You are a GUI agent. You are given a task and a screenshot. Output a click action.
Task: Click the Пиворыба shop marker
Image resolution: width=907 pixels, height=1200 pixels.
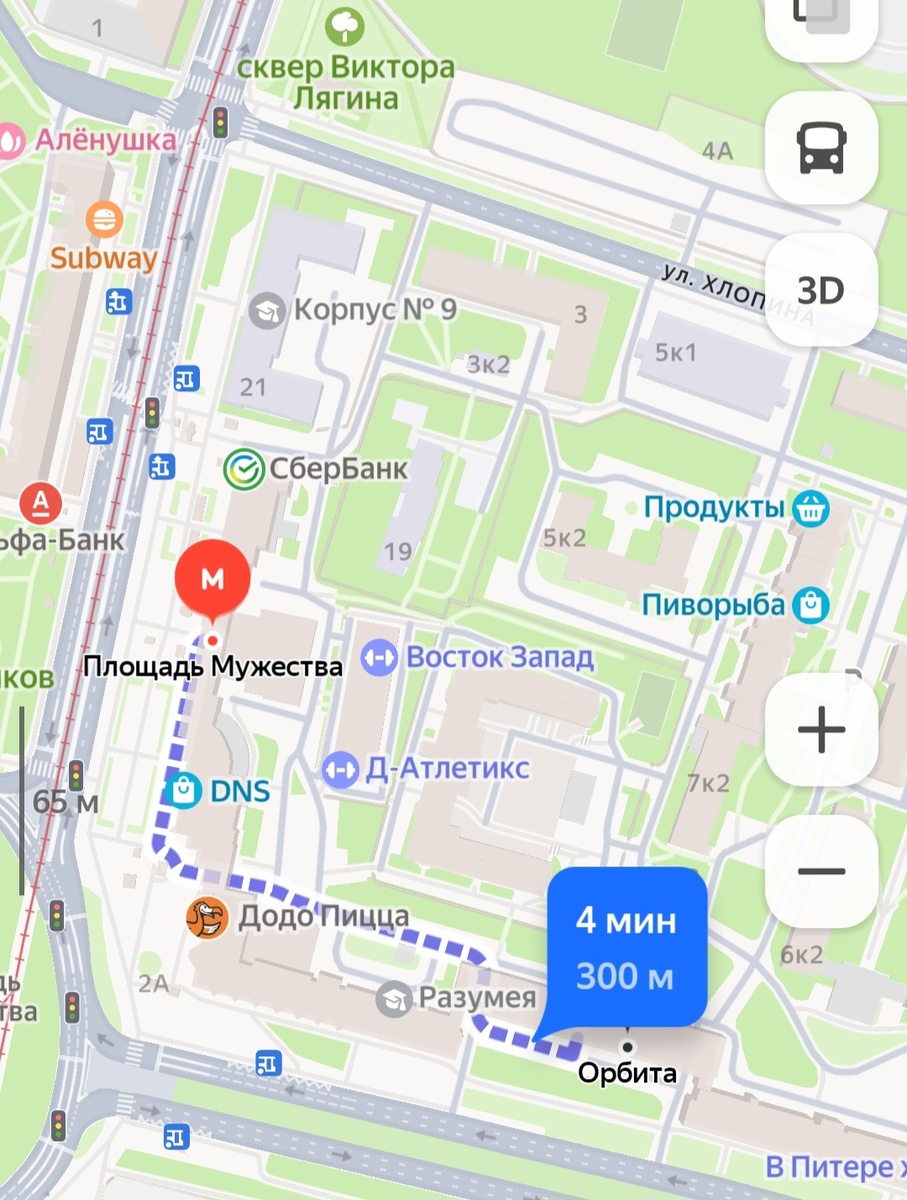coord(809,605)
